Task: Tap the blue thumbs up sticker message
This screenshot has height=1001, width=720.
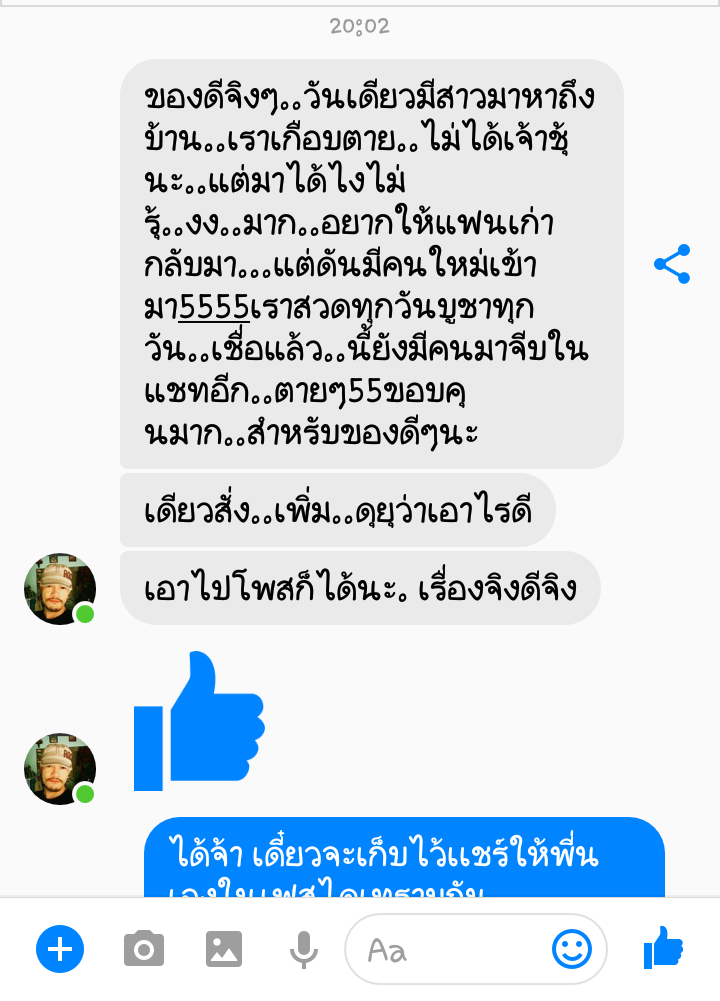Action: [198, 722]
